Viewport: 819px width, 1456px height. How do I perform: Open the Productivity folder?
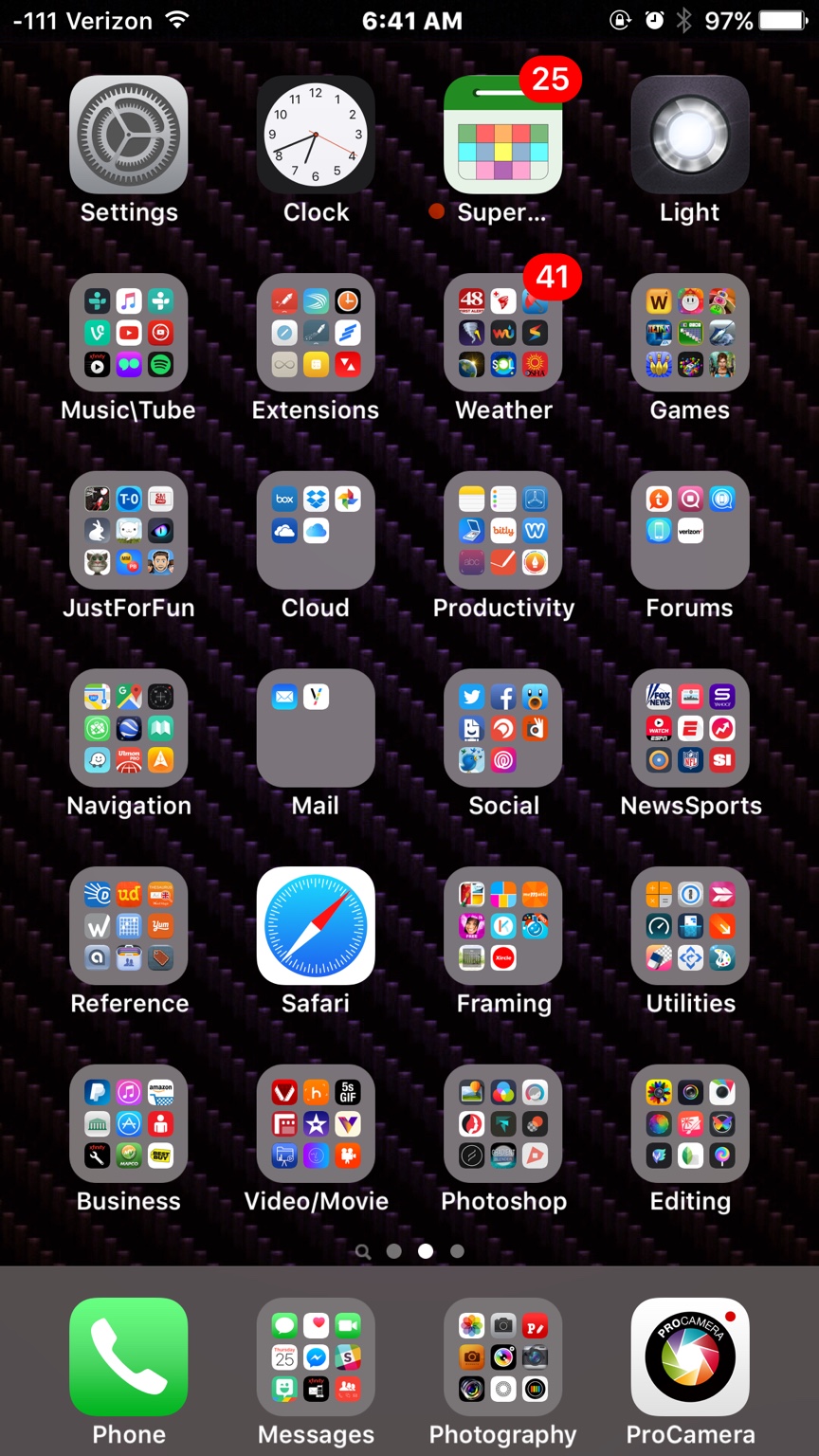tap(503, 530)
